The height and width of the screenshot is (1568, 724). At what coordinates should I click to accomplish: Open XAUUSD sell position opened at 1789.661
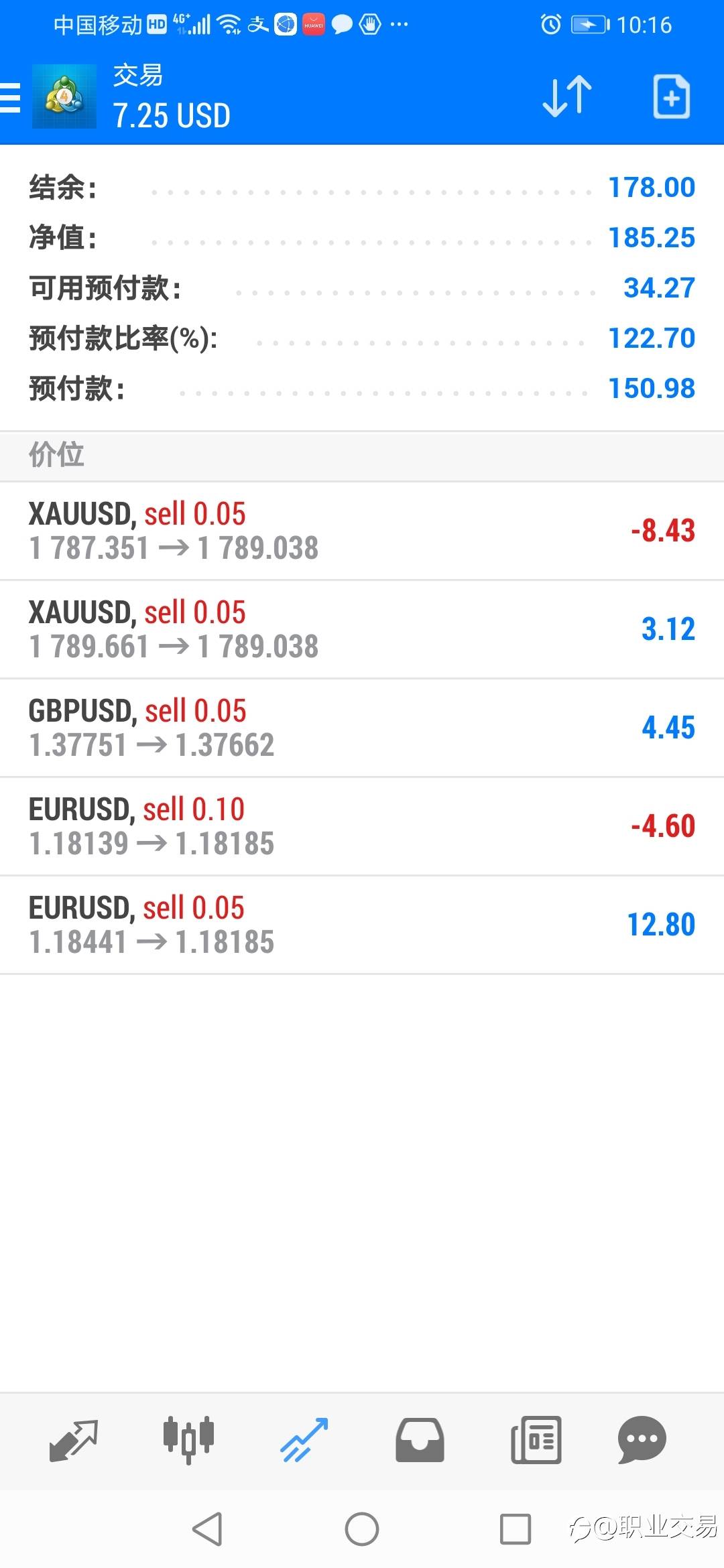click(x=362, y=629)
